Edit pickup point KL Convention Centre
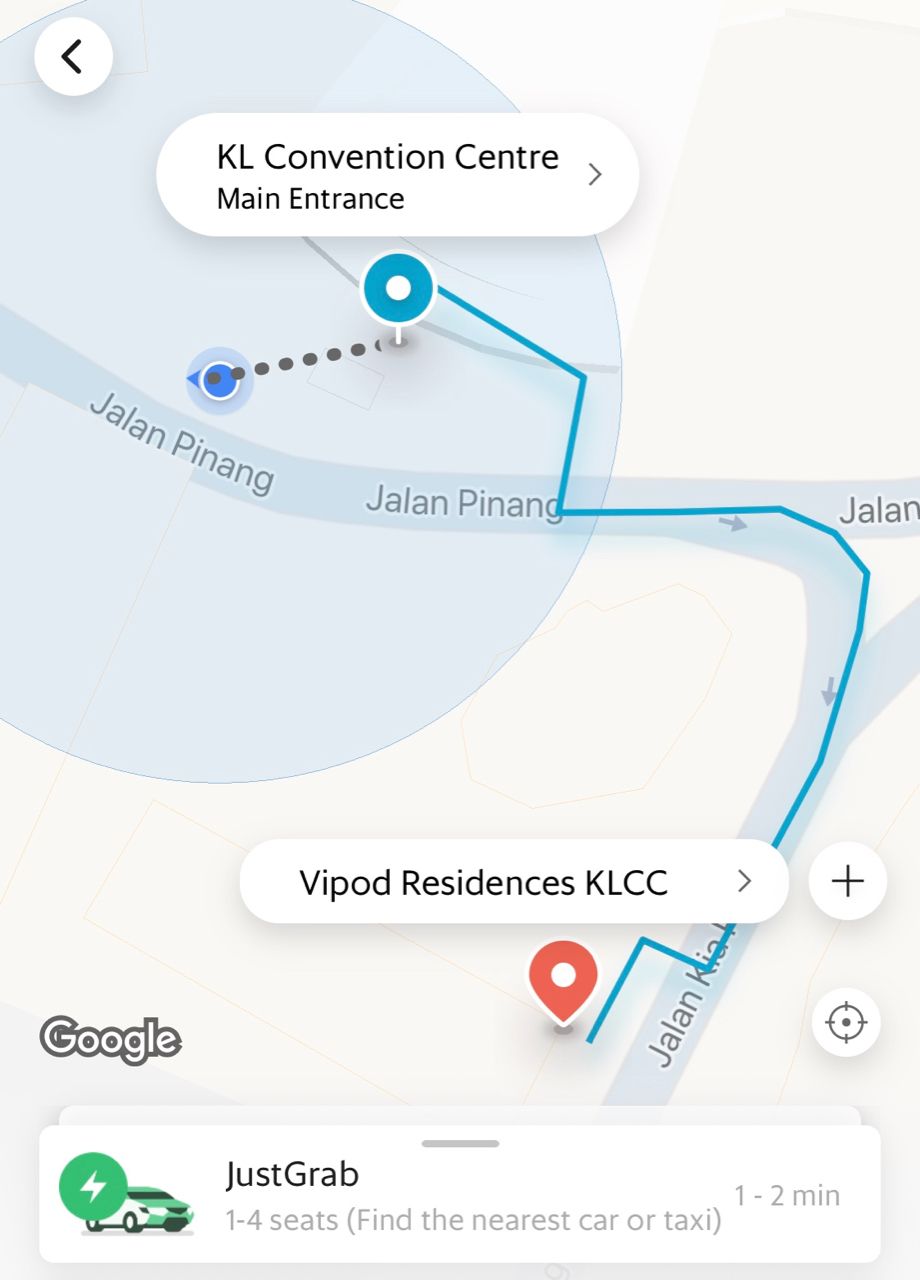This screenshot has height=1280, width=920. pos(397,175)
